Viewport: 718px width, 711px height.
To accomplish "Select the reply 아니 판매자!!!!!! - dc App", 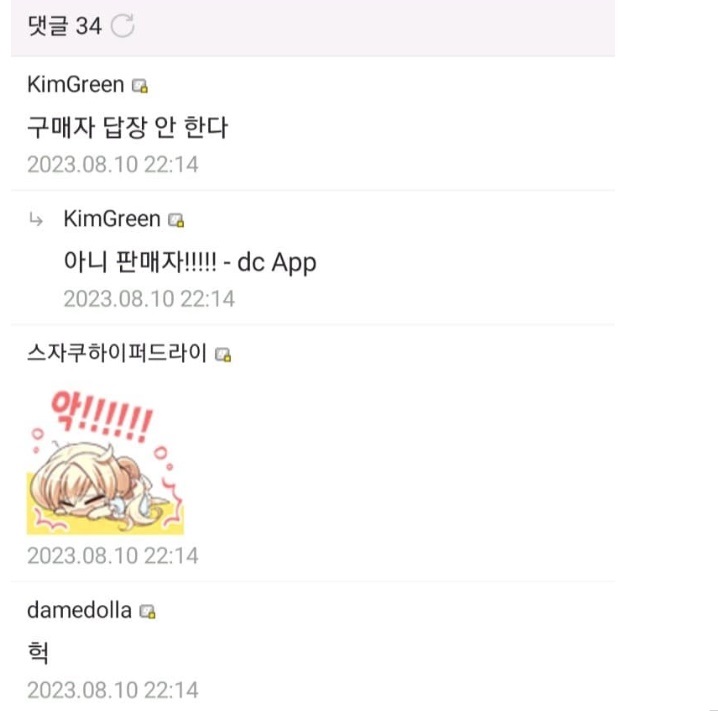I will click(190, 262).
